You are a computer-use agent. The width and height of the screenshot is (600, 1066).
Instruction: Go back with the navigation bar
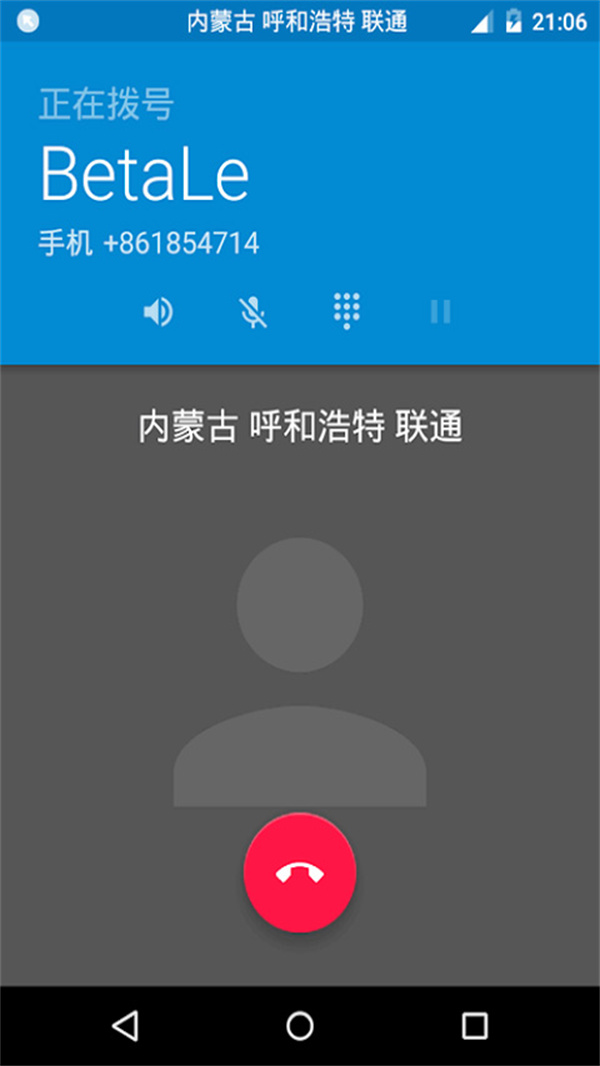click(x=126, y=1025)
